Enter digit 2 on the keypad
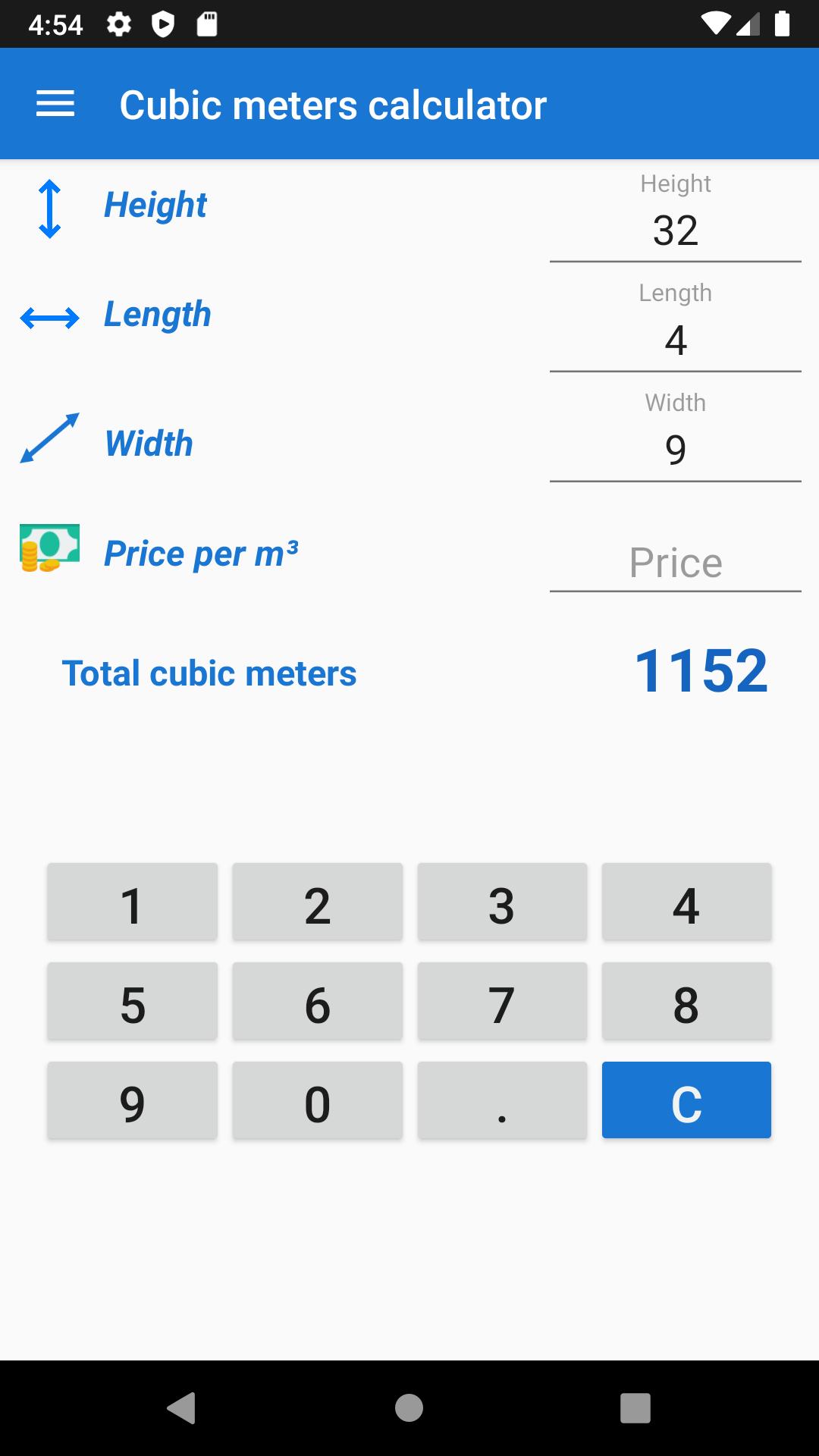Image resolution: width=819 pixels, height=1456 pixels. coord(317,902)
